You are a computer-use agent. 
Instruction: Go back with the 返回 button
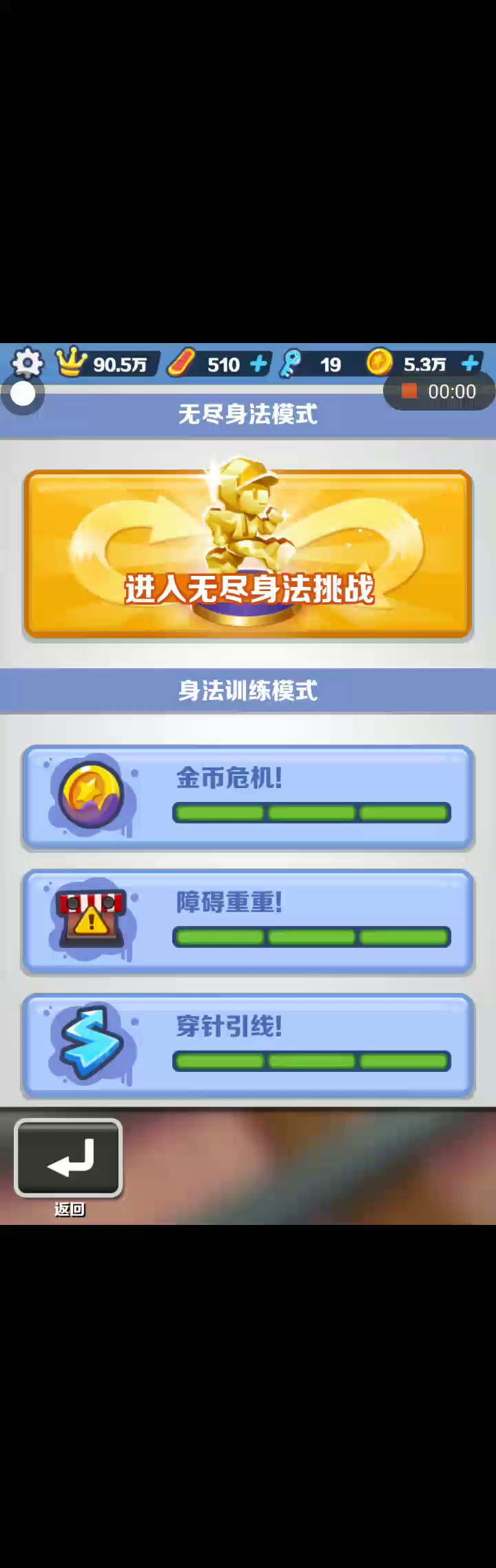[x=68, y=1158]
